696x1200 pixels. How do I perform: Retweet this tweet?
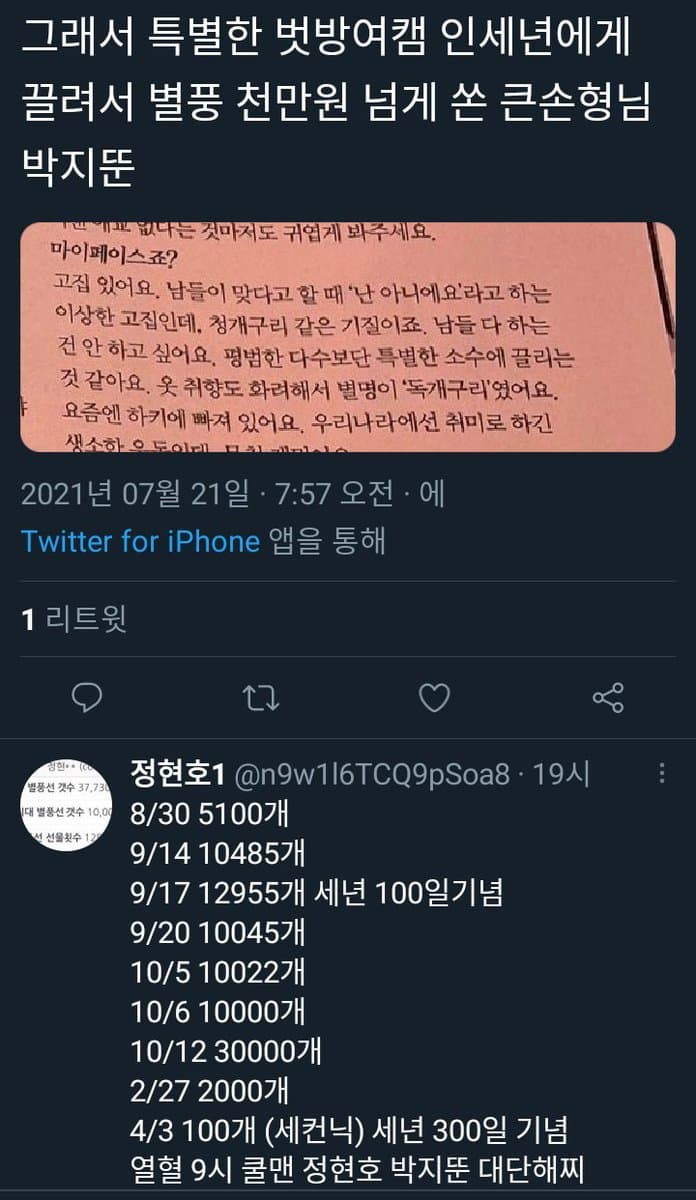tap(261, 697)
